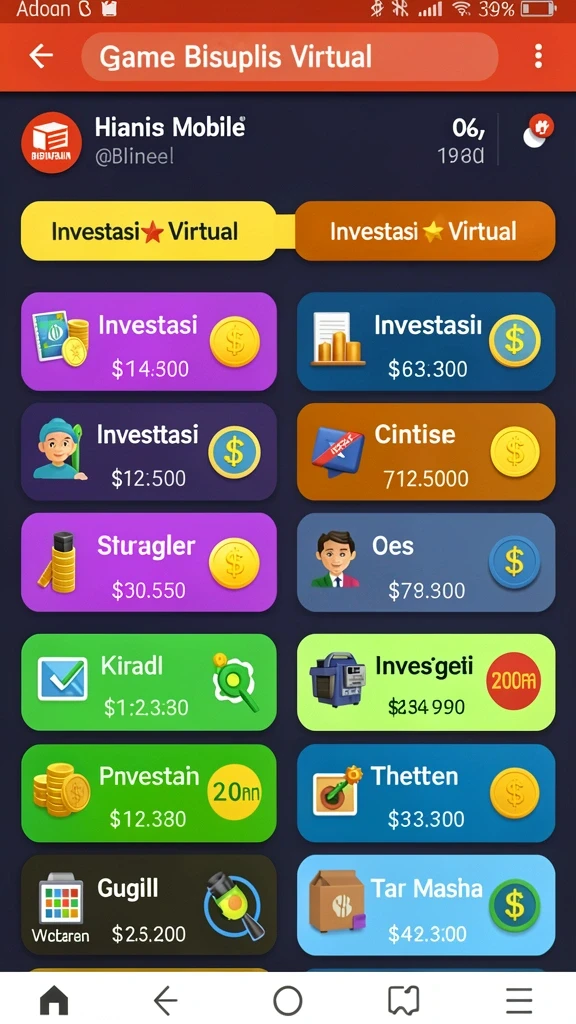
Task: Select the Pnvestain card
Action: point(149,793)
